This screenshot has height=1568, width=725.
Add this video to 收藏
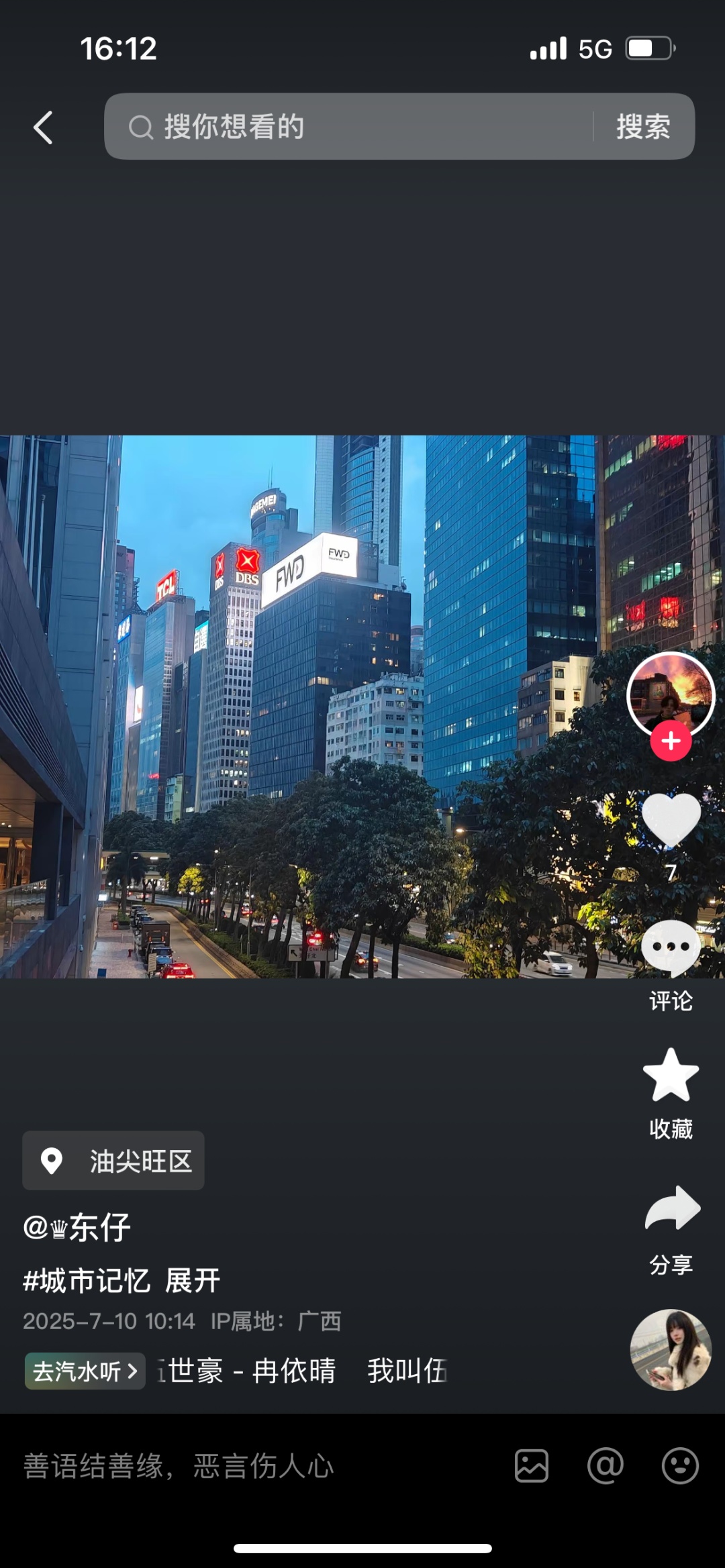pos(671,1076)
